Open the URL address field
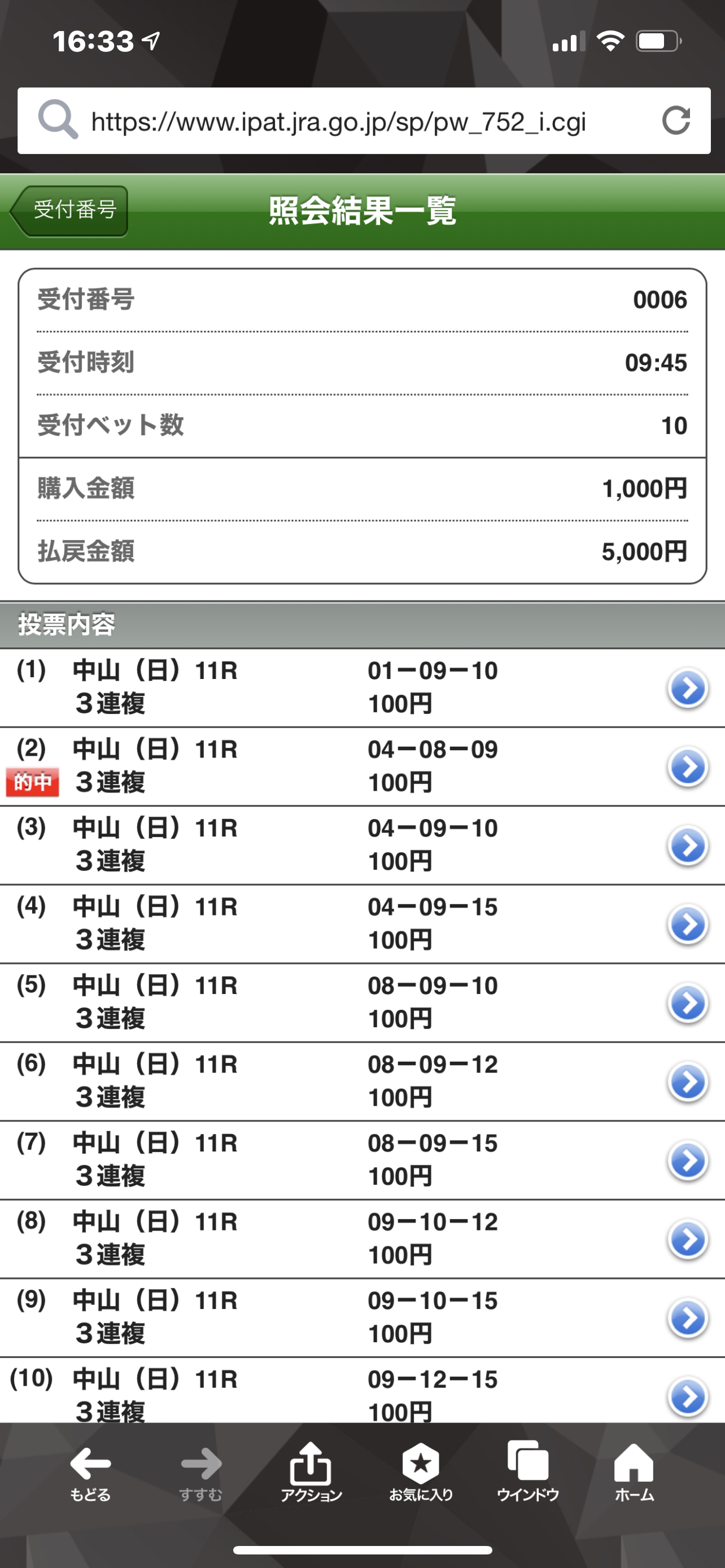Screen dimensions: 725x1568 tap(338, 122)
